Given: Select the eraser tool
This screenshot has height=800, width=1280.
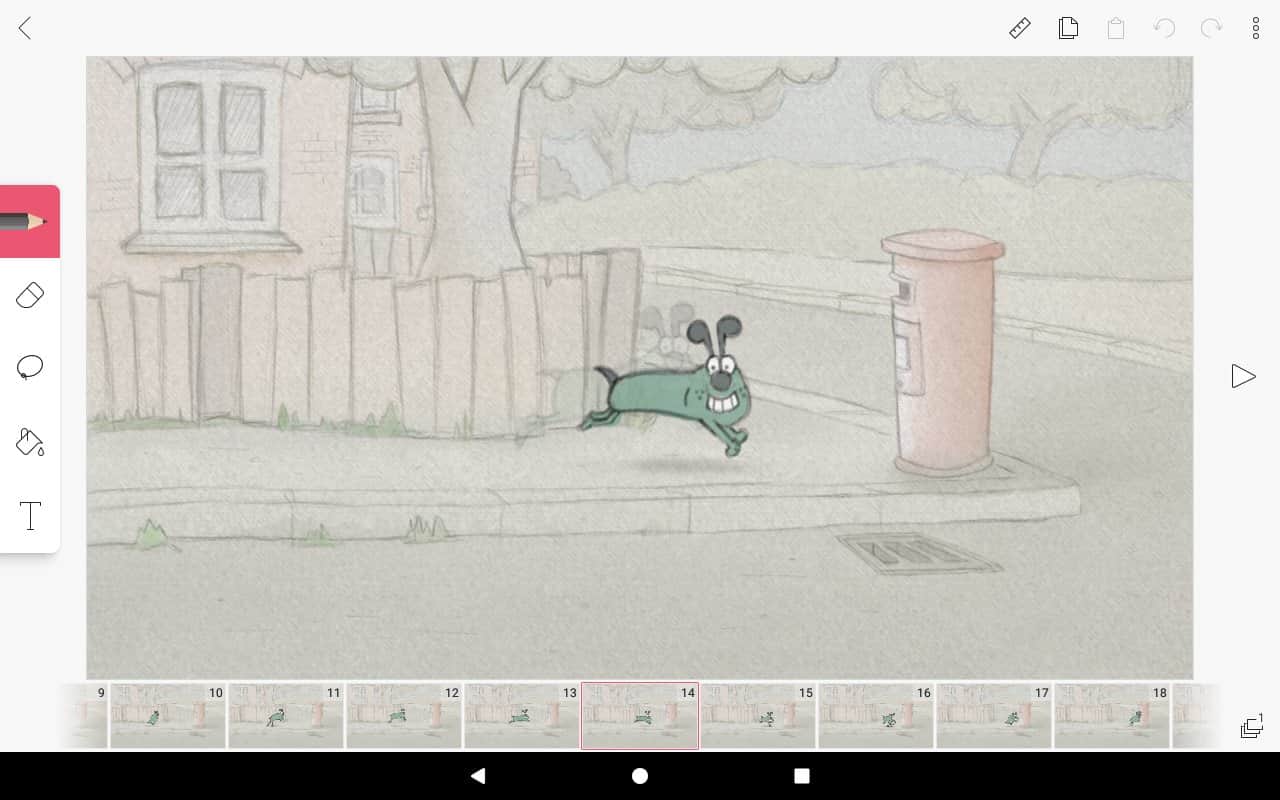Looking at the screenshot, I should click(30, 296).
